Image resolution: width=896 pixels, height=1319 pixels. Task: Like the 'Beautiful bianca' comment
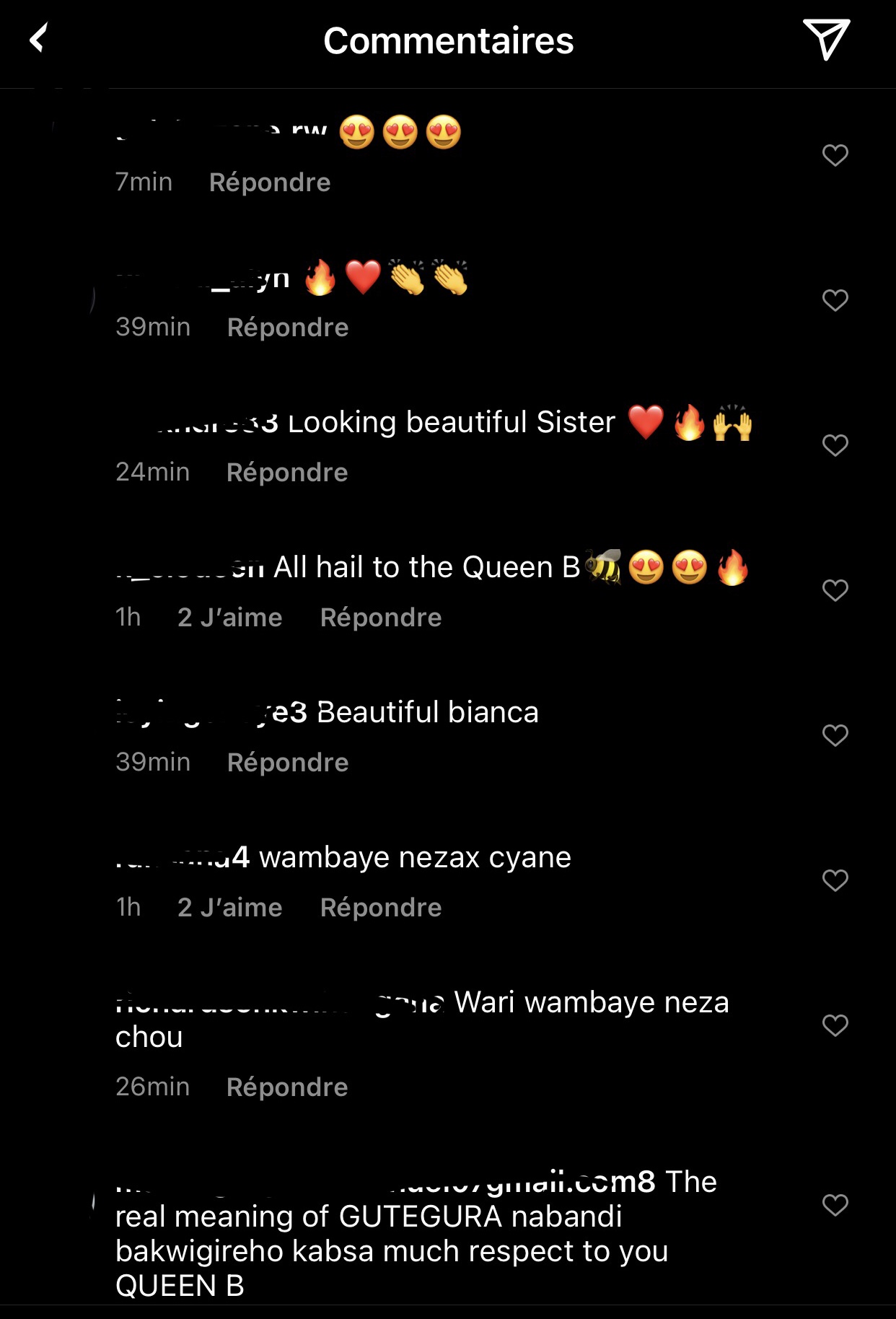coord(835,735)
